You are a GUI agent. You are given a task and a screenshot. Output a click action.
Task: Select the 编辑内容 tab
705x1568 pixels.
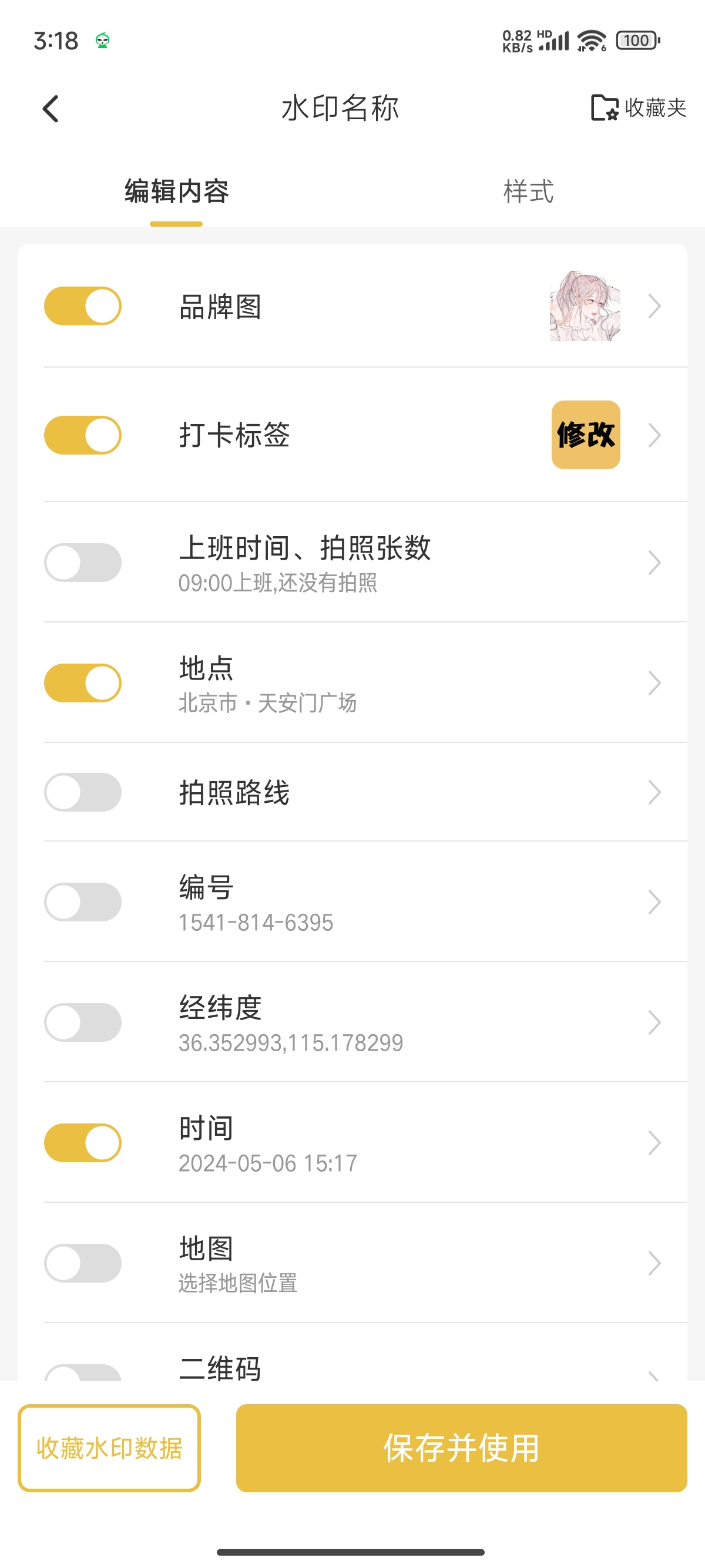pos(177,191)
